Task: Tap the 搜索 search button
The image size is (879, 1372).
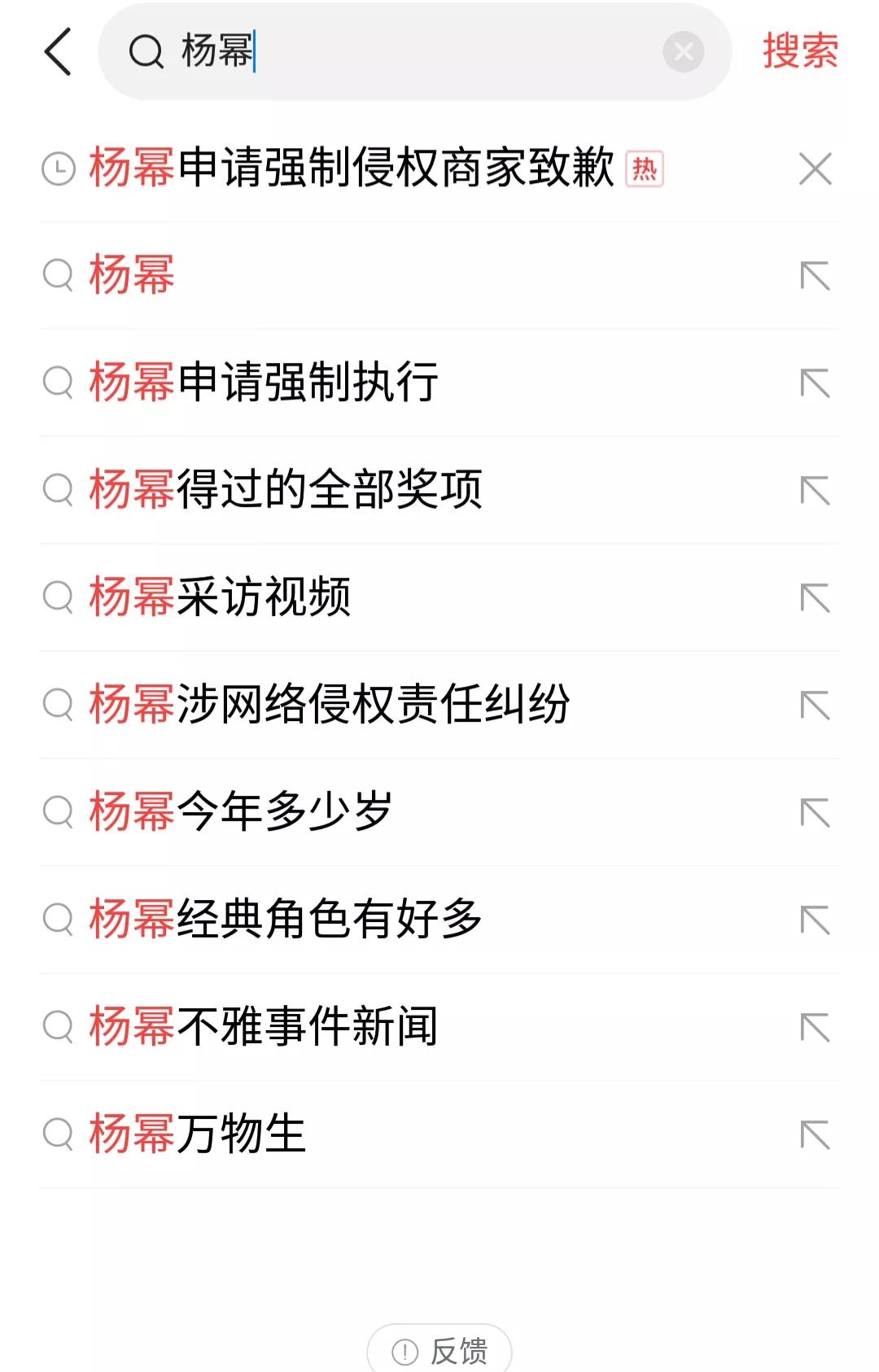Action: (798, 53)
